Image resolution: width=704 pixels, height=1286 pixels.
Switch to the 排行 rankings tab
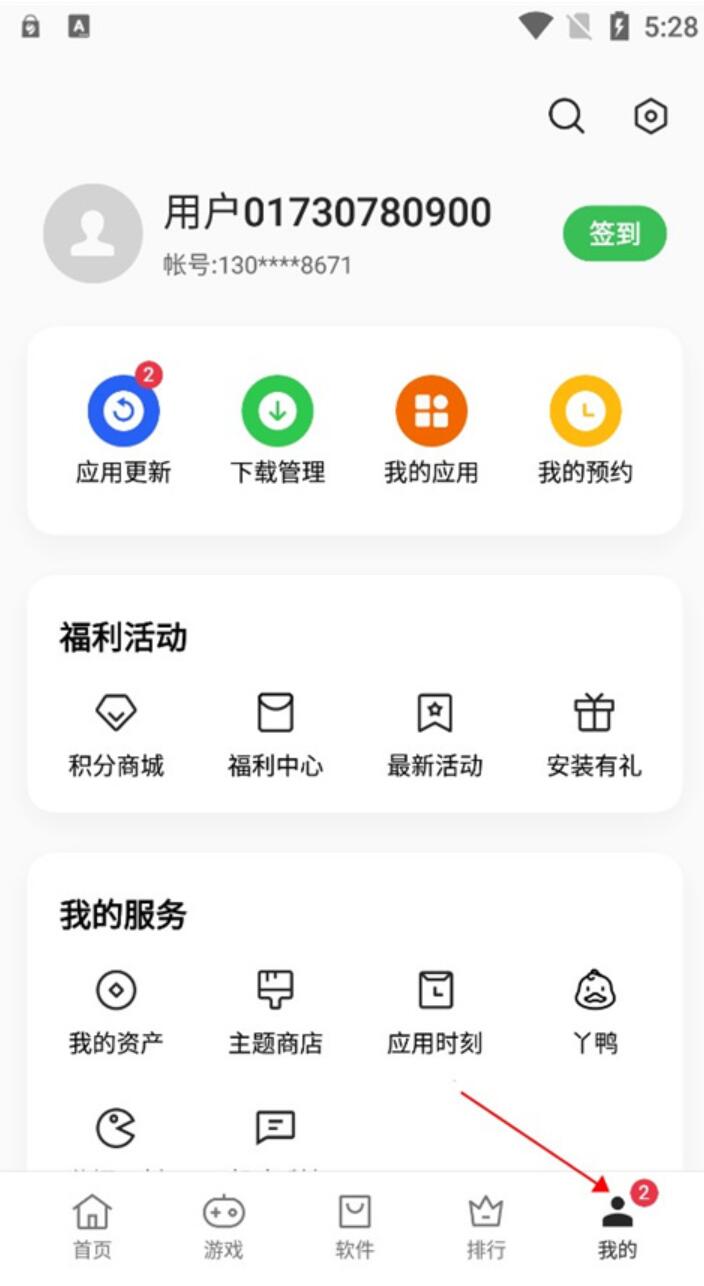486,1227
